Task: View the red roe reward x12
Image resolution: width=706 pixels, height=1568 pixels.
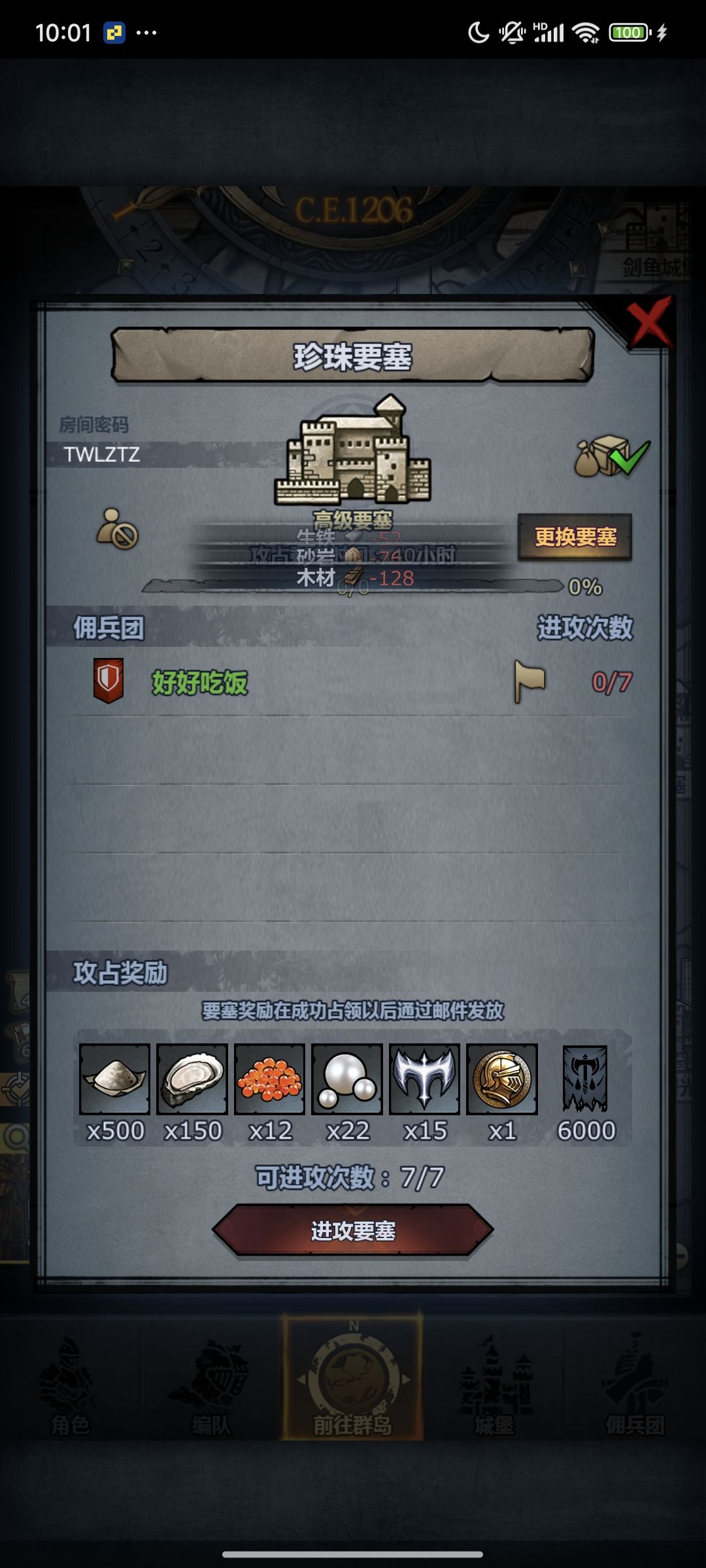Action: (269, 1079)
